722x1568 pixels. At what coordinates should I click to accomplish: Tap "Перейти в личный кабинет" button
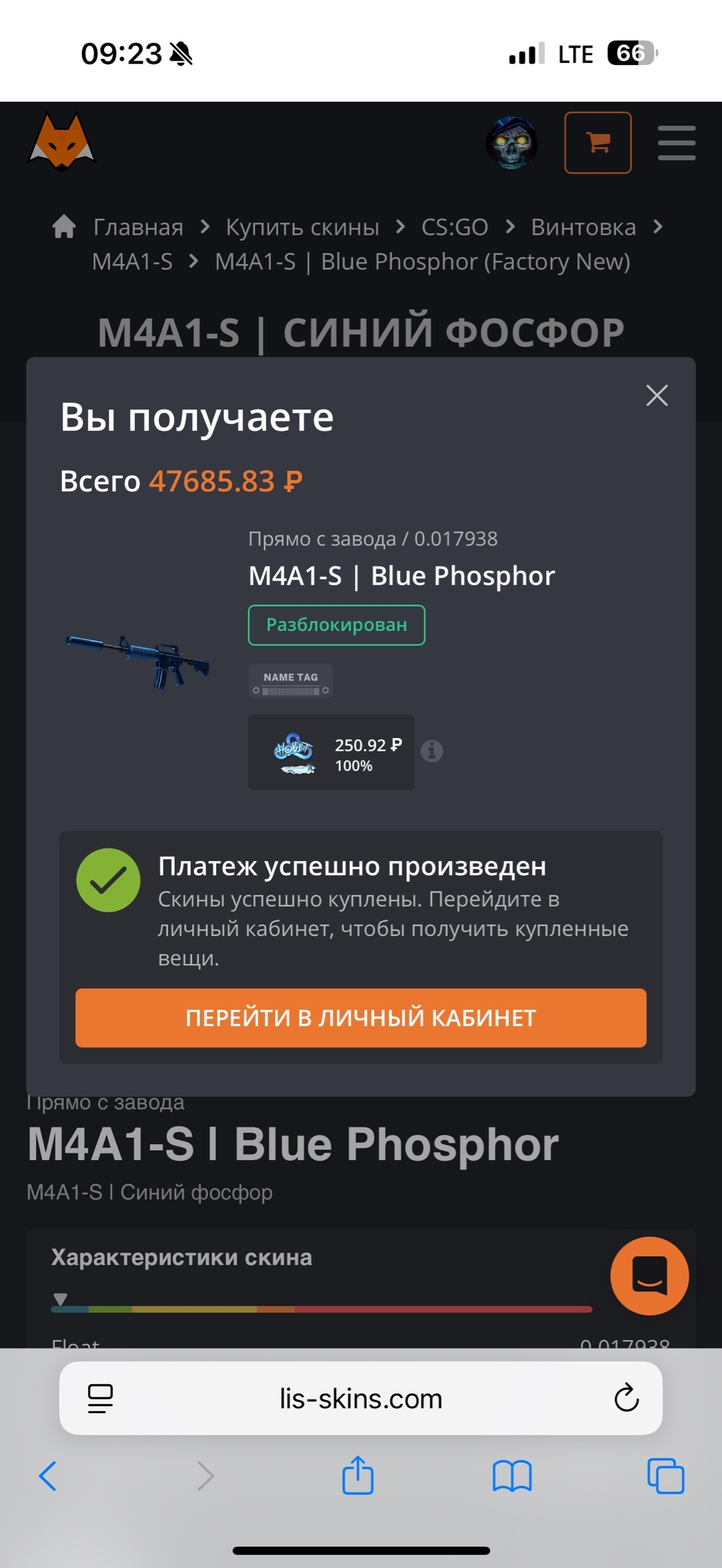point(360,1017)
